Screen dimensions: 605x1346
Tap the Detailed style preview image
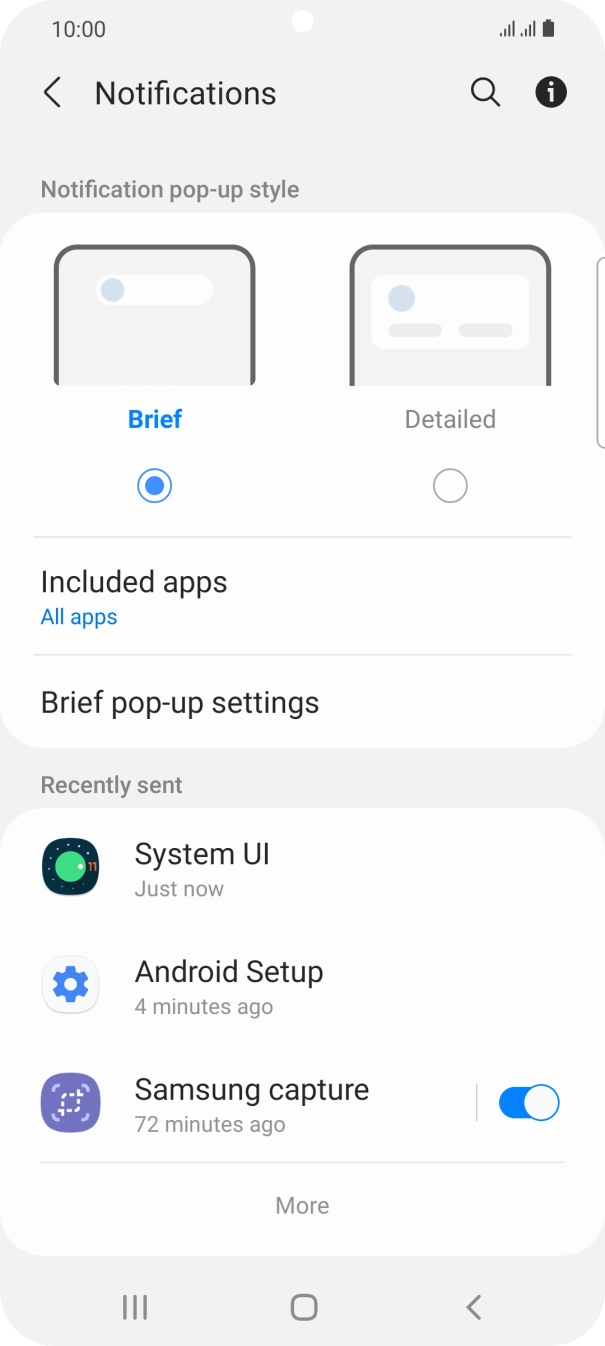450,315
